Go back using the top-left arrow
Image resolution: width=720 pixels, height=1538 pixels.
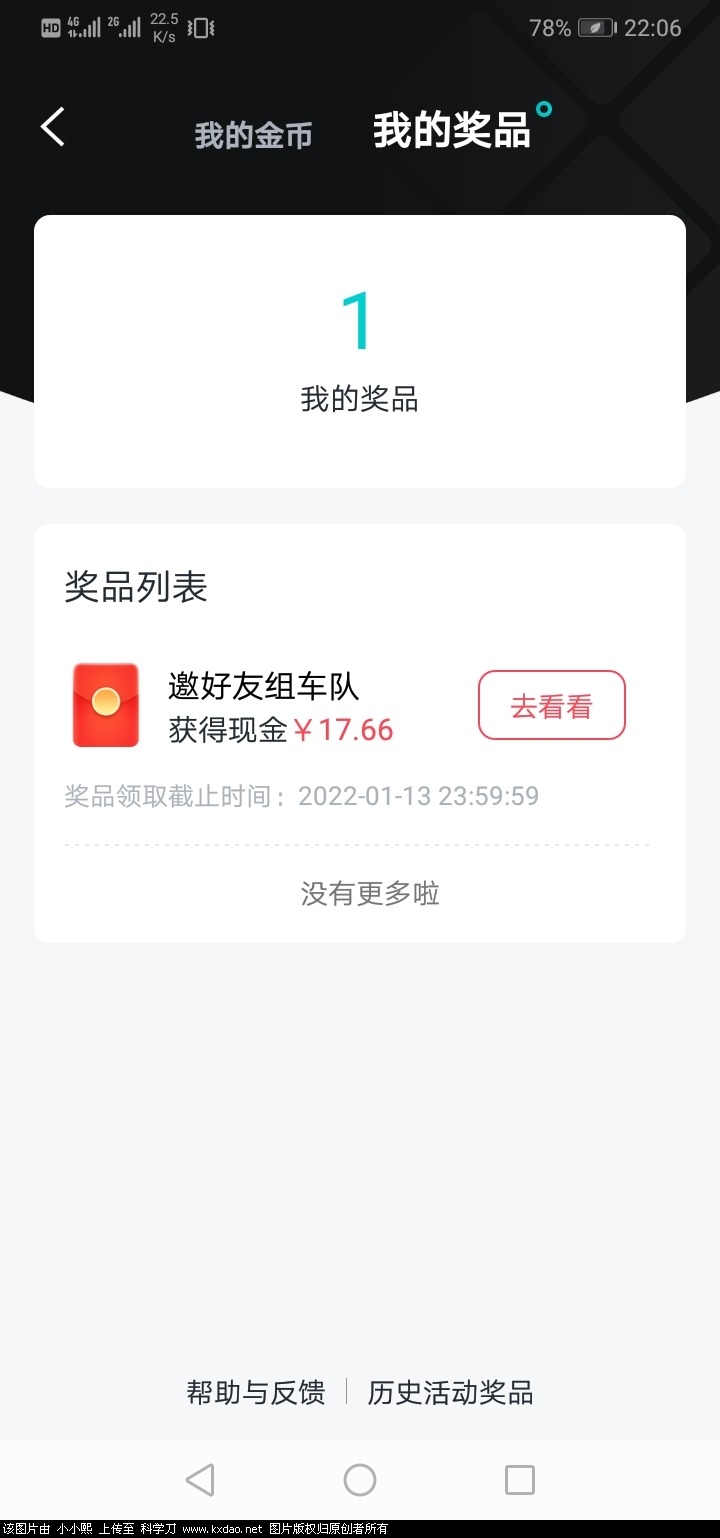pos(53,128)
